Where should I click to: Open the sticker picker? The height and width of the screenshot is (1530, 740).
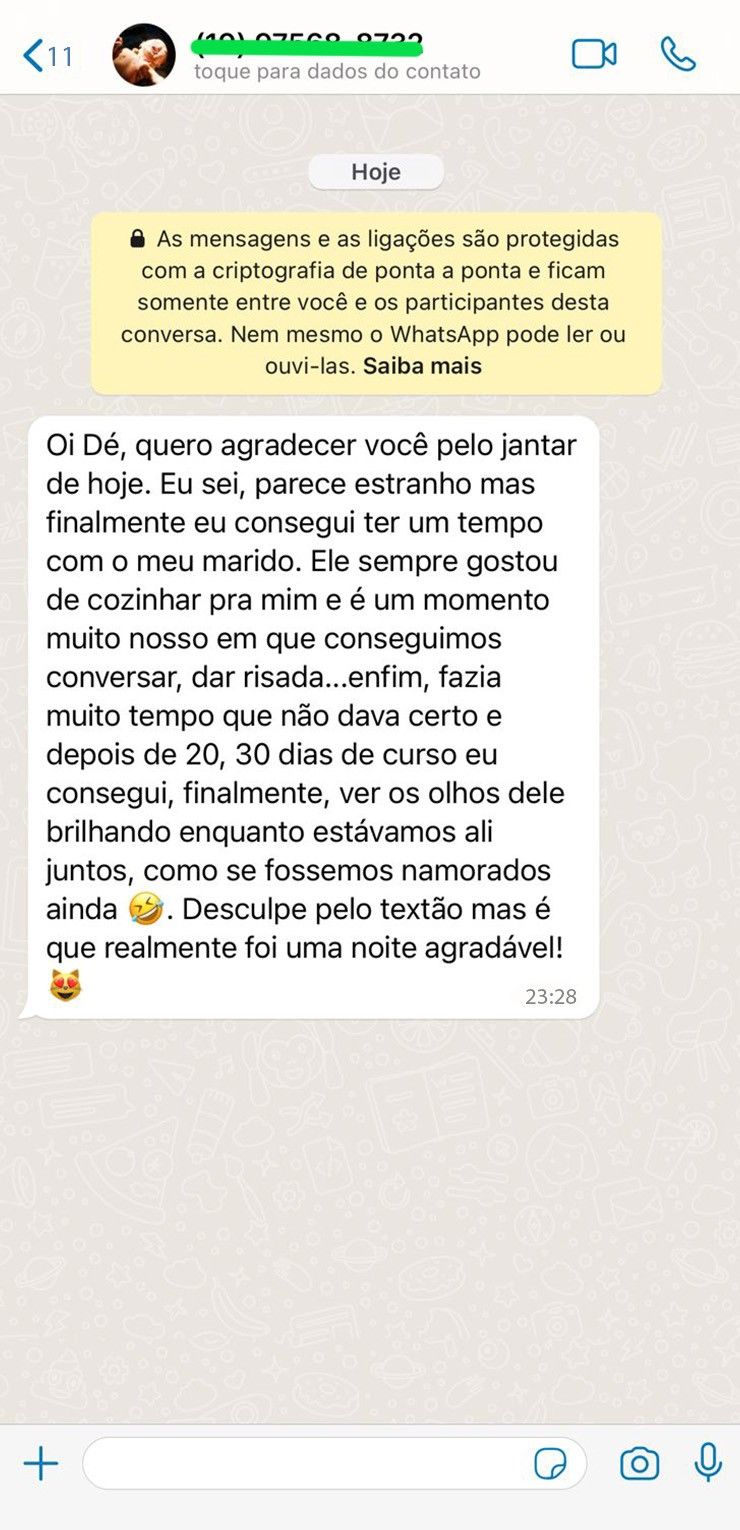coord(550,1464)
